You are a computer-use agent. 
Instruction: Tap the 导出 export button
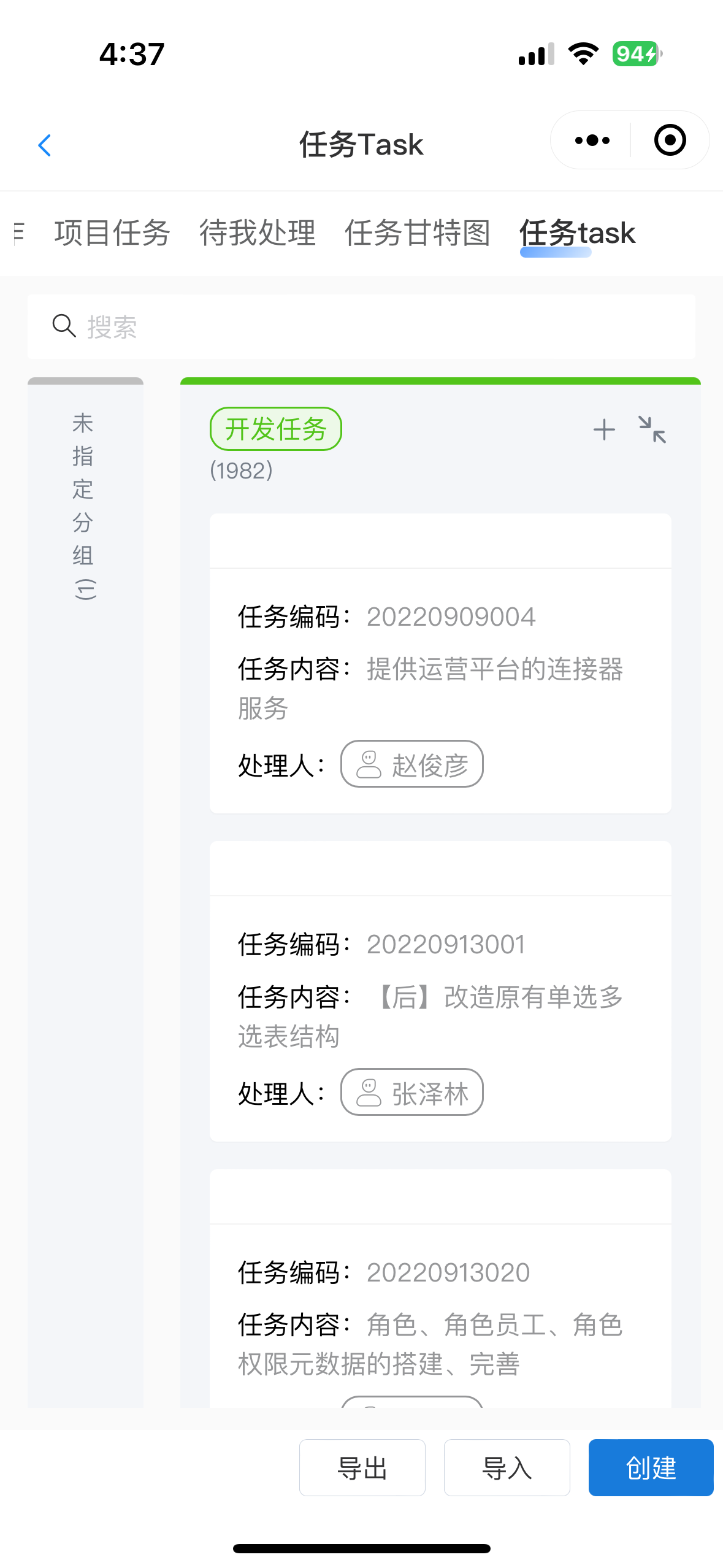[x=362, y=1468]
